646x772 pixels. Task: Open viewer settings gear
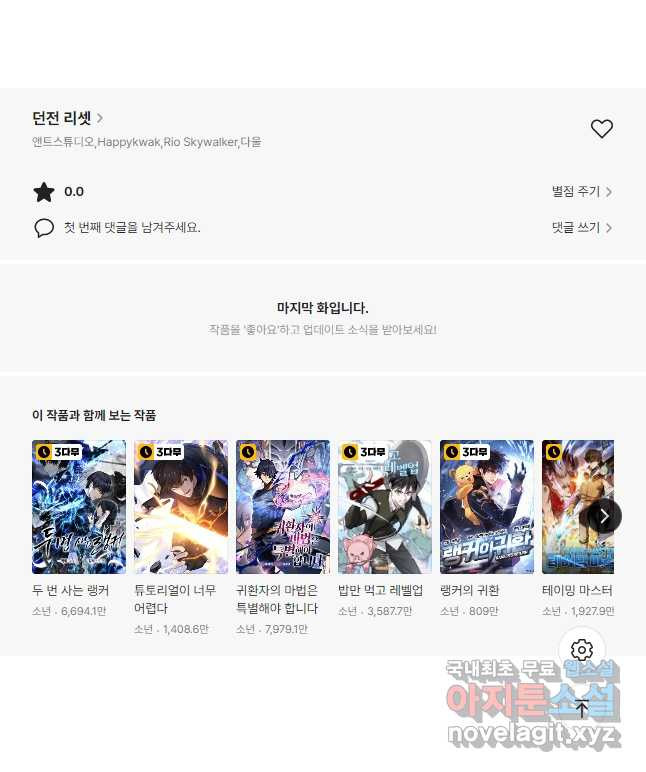[582, 650]
